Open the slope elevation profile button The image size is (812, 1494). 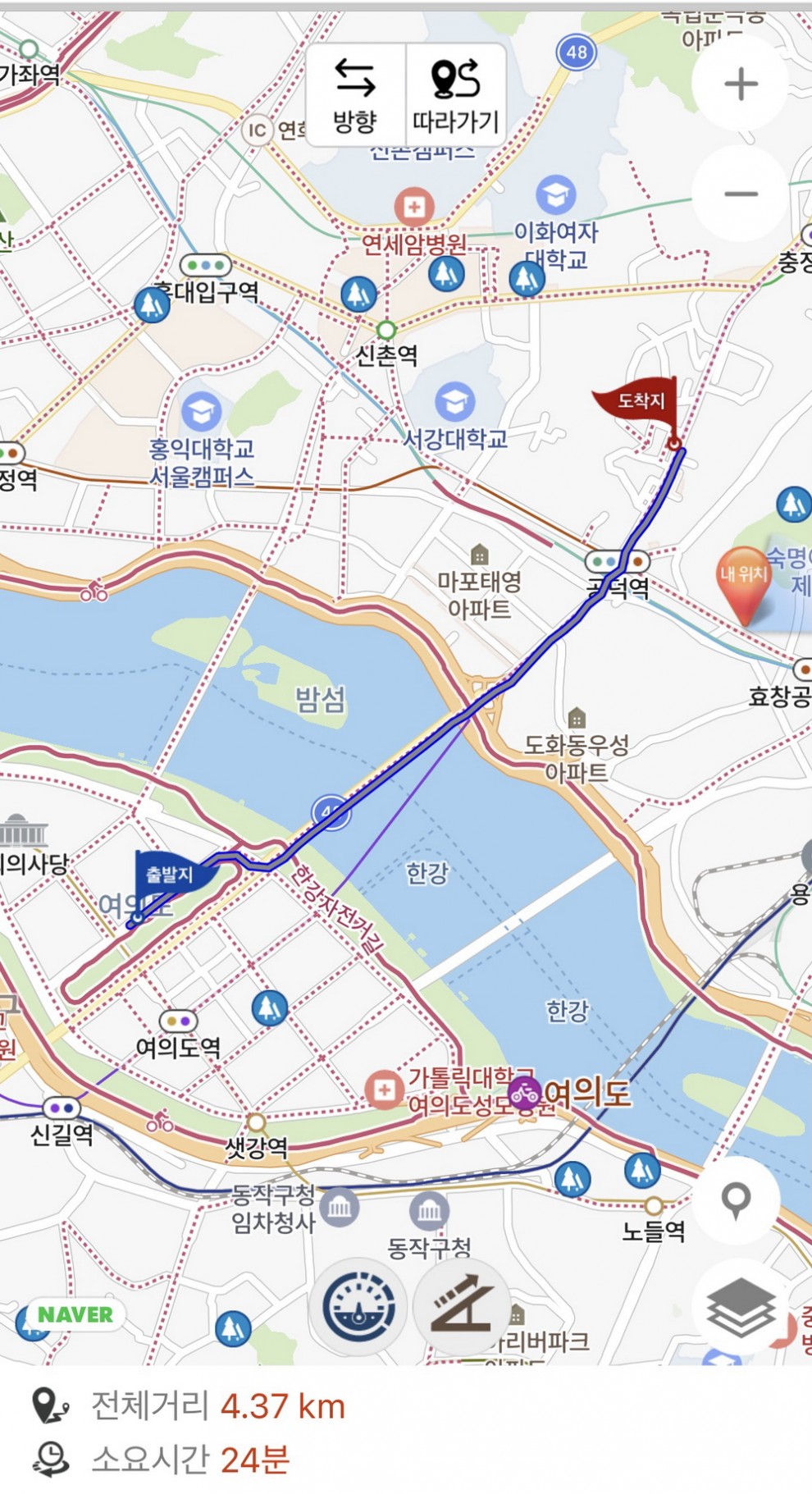coord(462,1306)
